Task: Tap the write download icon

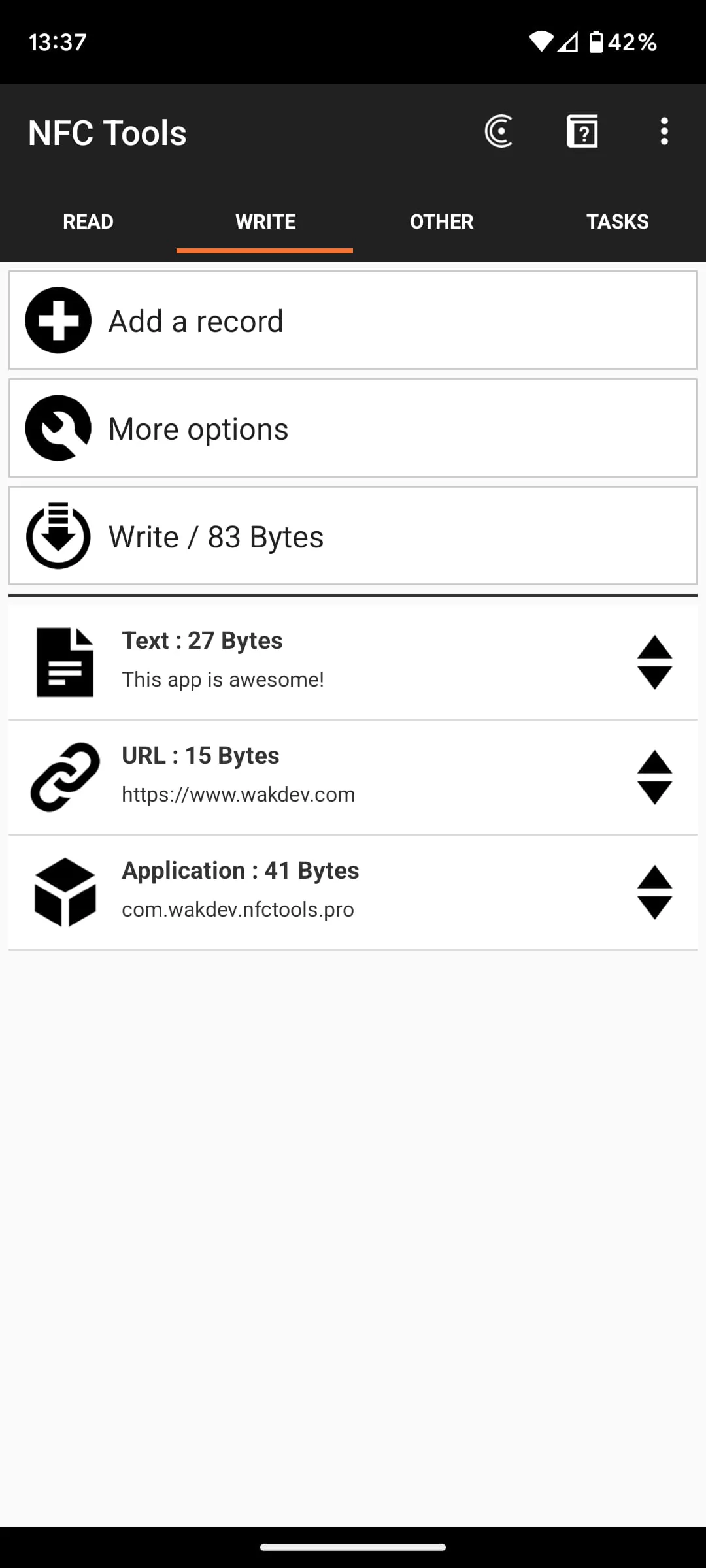Action: click(x=58, y=536)
